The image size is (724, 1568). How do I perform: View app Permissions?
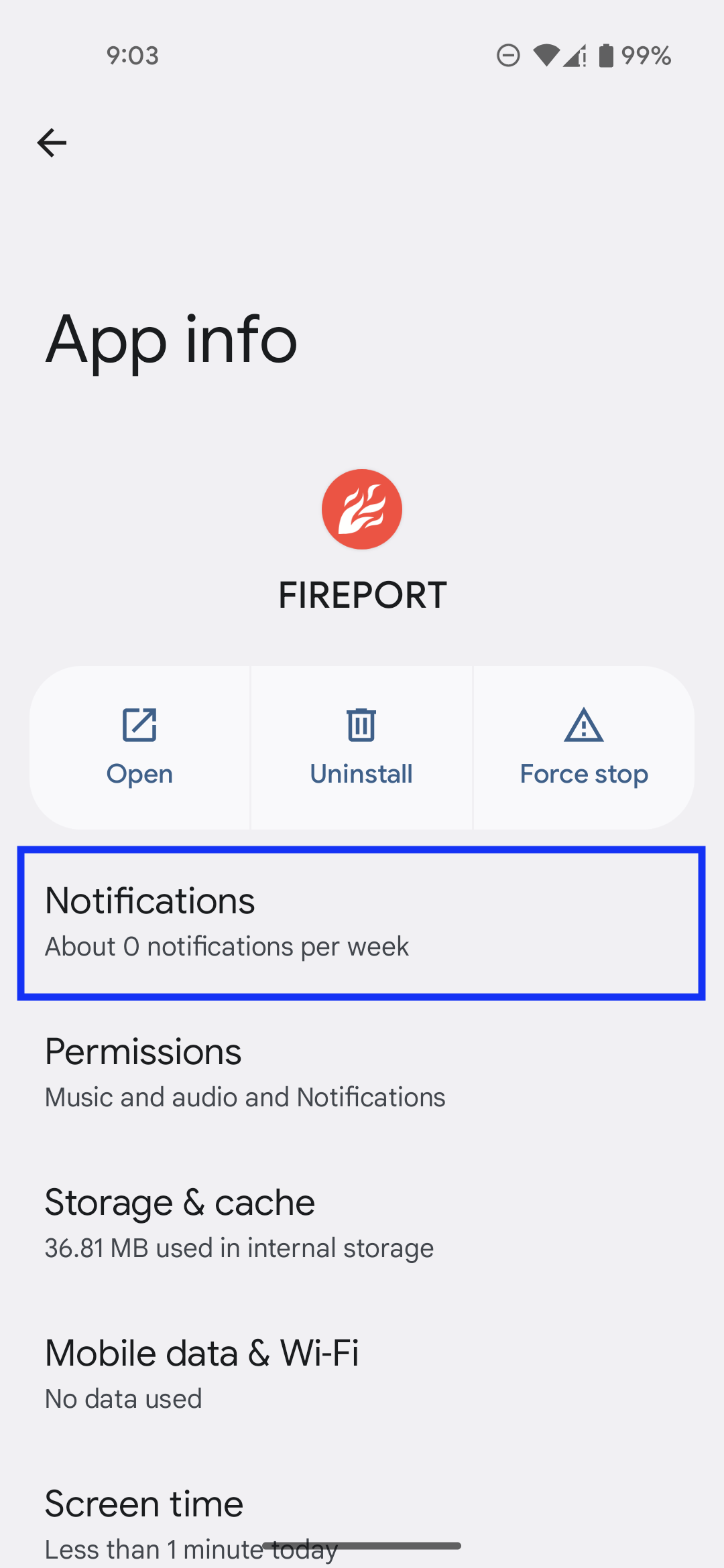pyautogui.click(x=361, y=1073)
